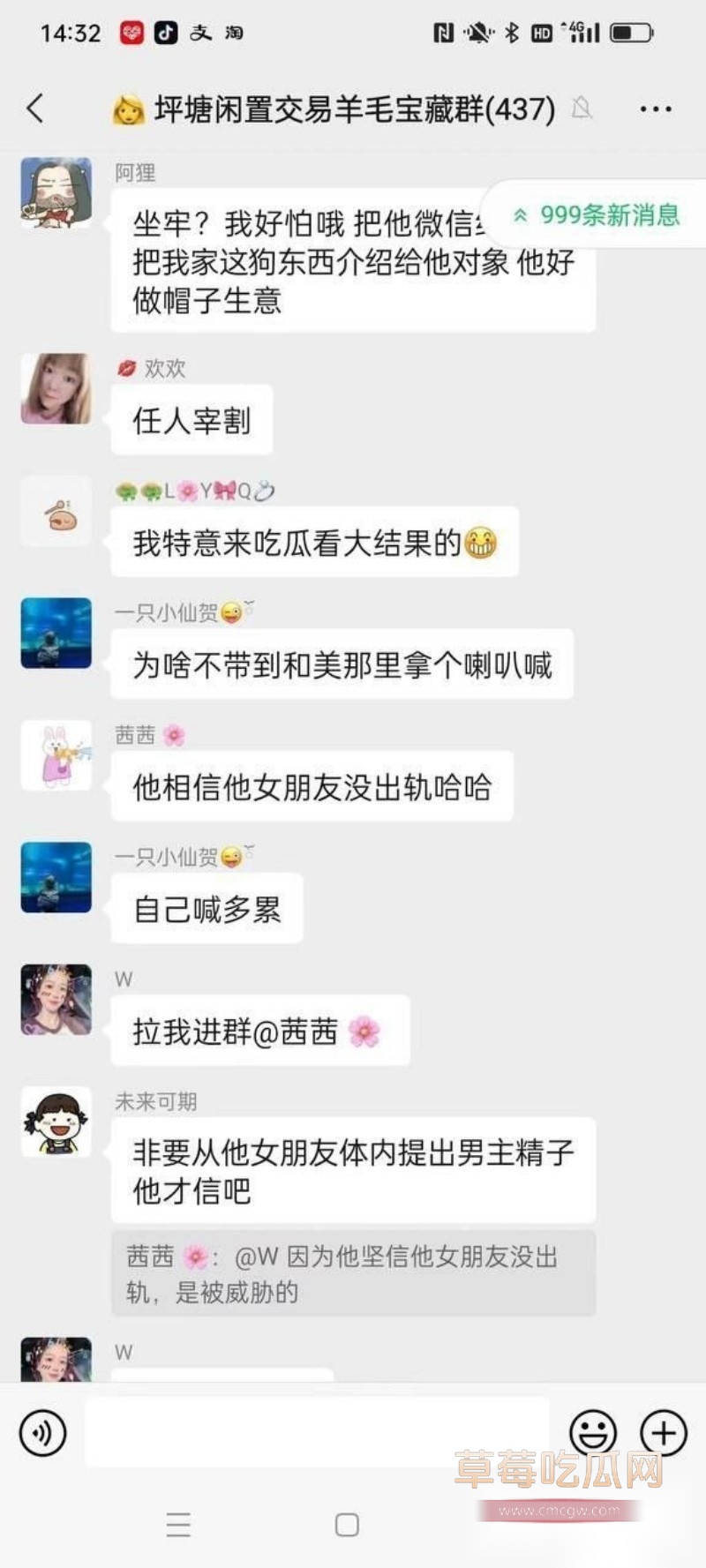Screen dimensions: 706x1568
Task: Open the plus attachments menu
Action: (x=663, y=1432)
